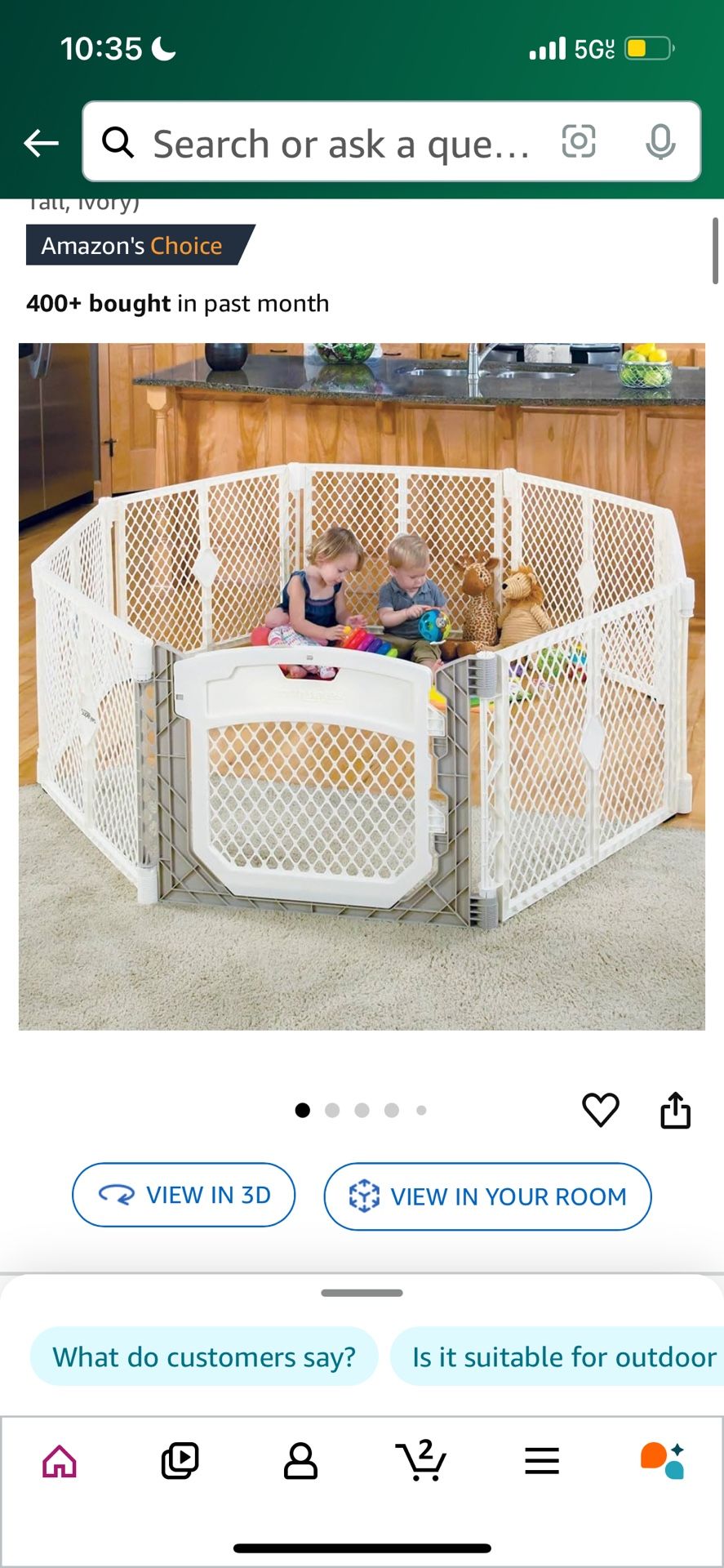Tap VIEW IN YOUR ROOM button
Screen dimensions: 724x1568
point(487,1196)
